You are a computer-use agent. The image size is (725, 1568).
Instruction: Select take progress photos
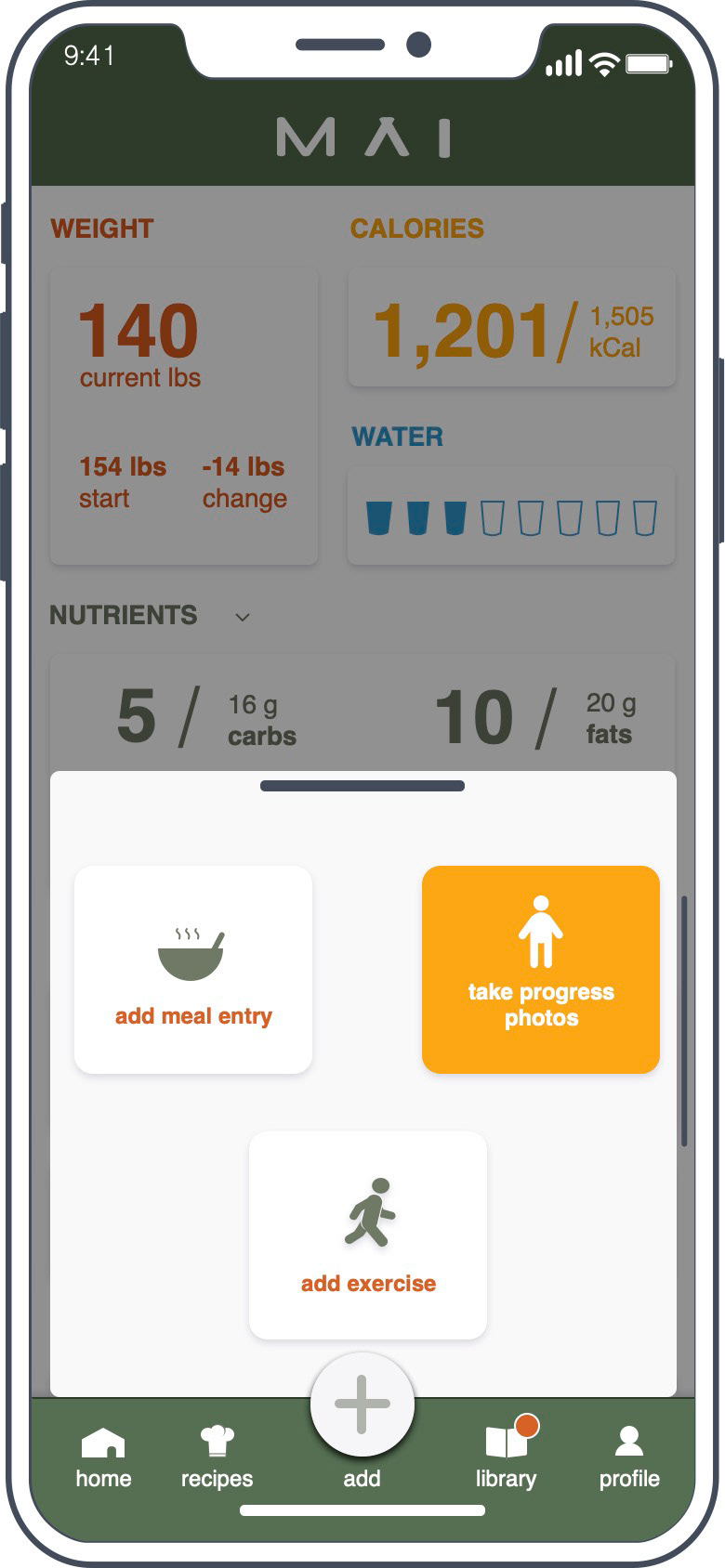(x=541, y=969)
